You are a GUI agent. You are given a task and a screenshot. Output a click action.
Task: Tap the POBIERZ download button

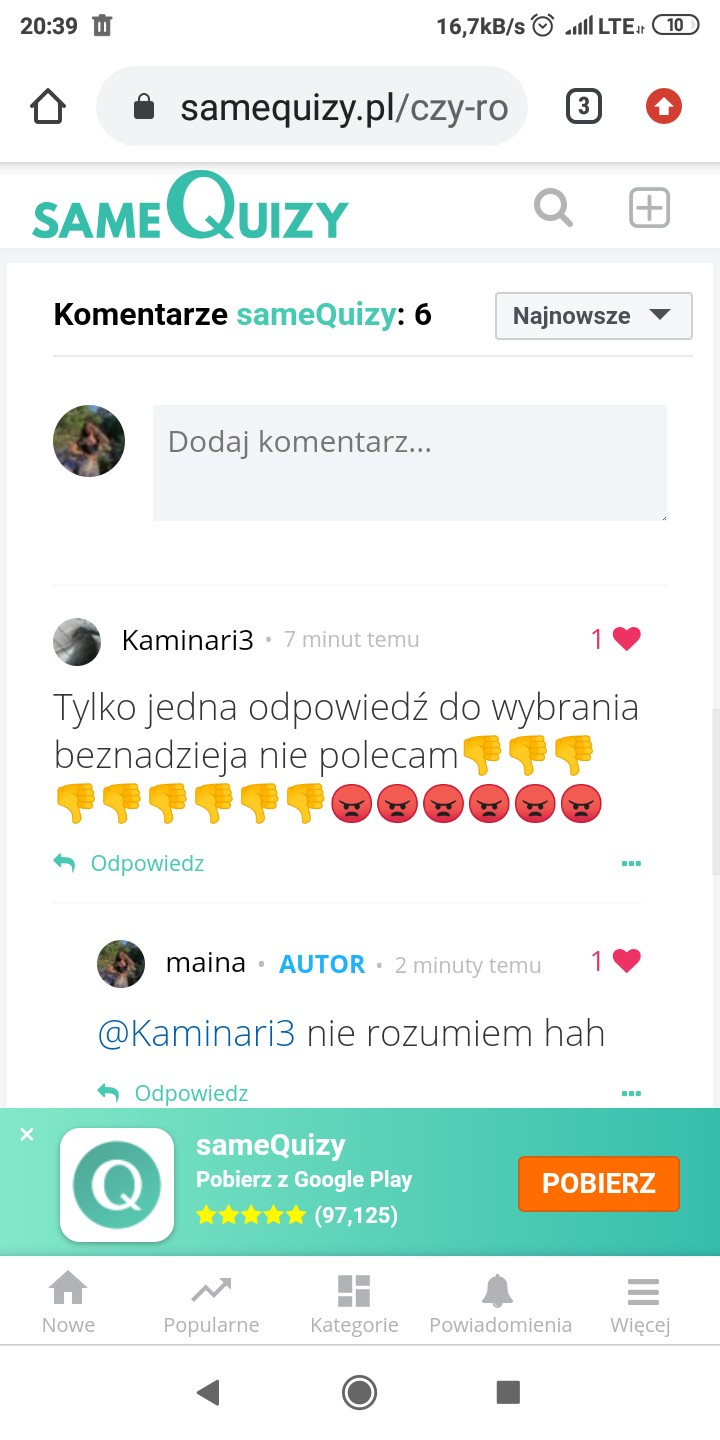click(598, 1183)
